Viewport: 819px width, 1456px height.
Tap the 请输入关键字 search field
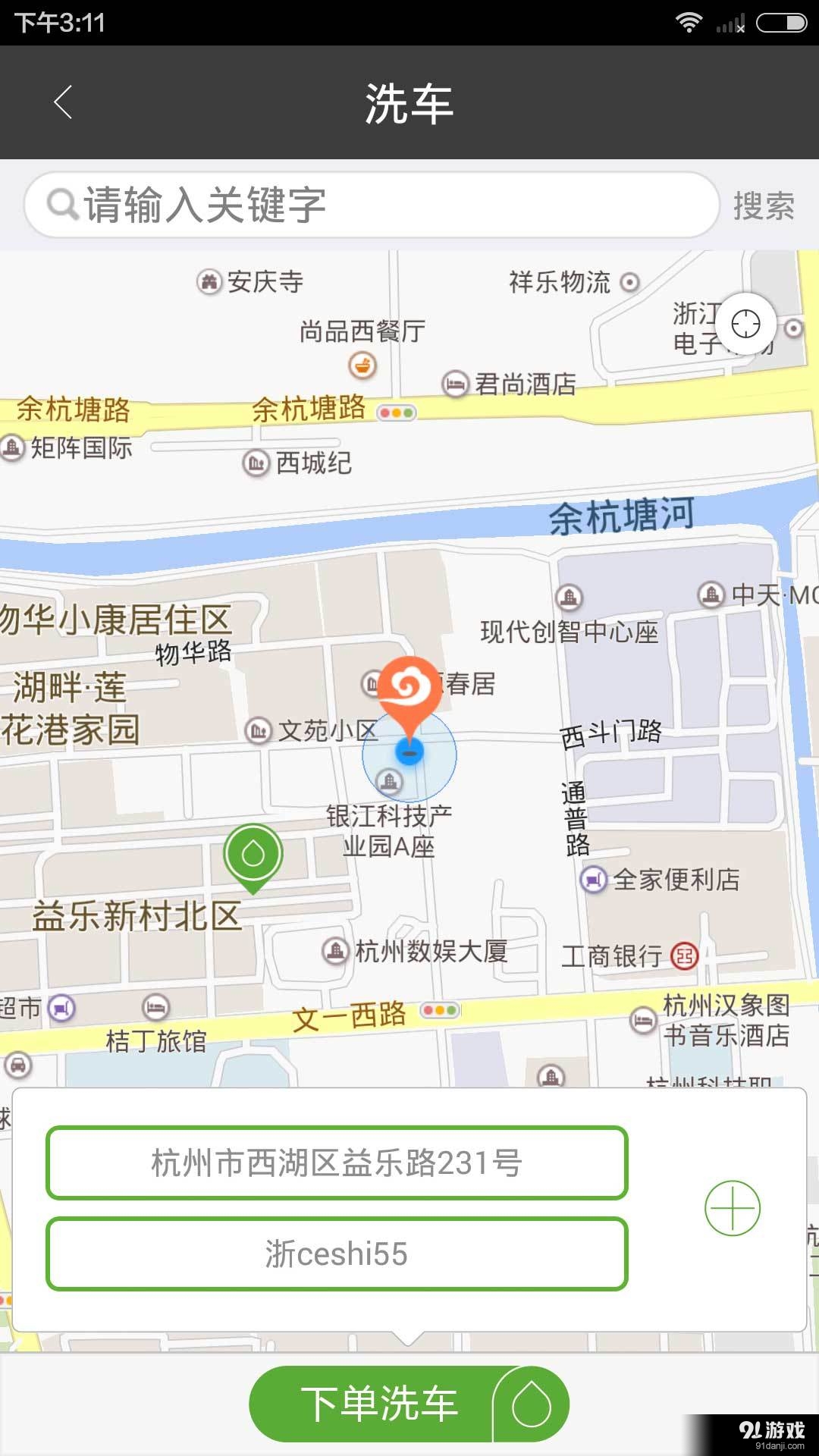coord(372,205)
